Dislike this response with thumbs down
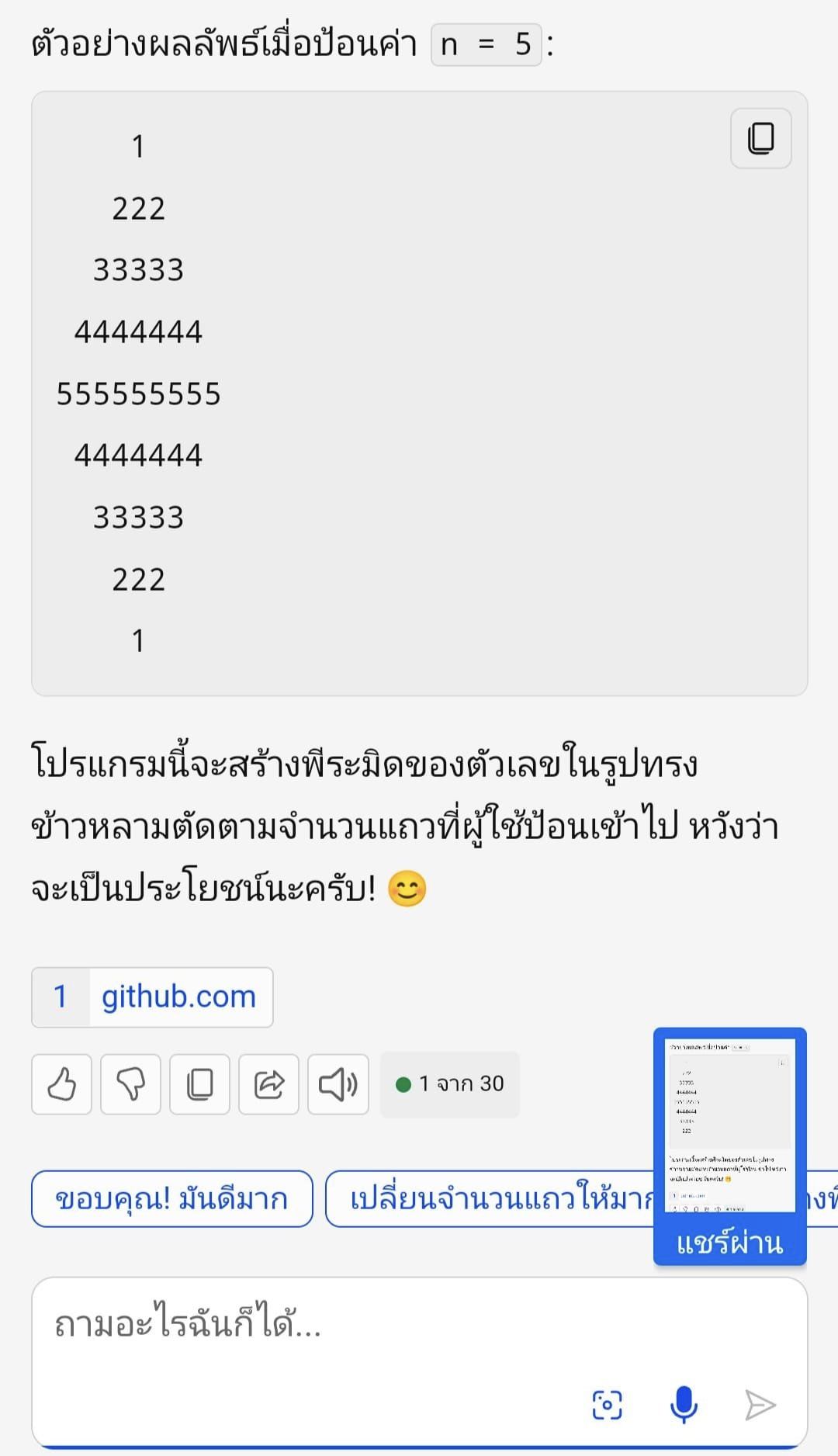Screen dimensions: 838x1456 tap(130, 1084)
